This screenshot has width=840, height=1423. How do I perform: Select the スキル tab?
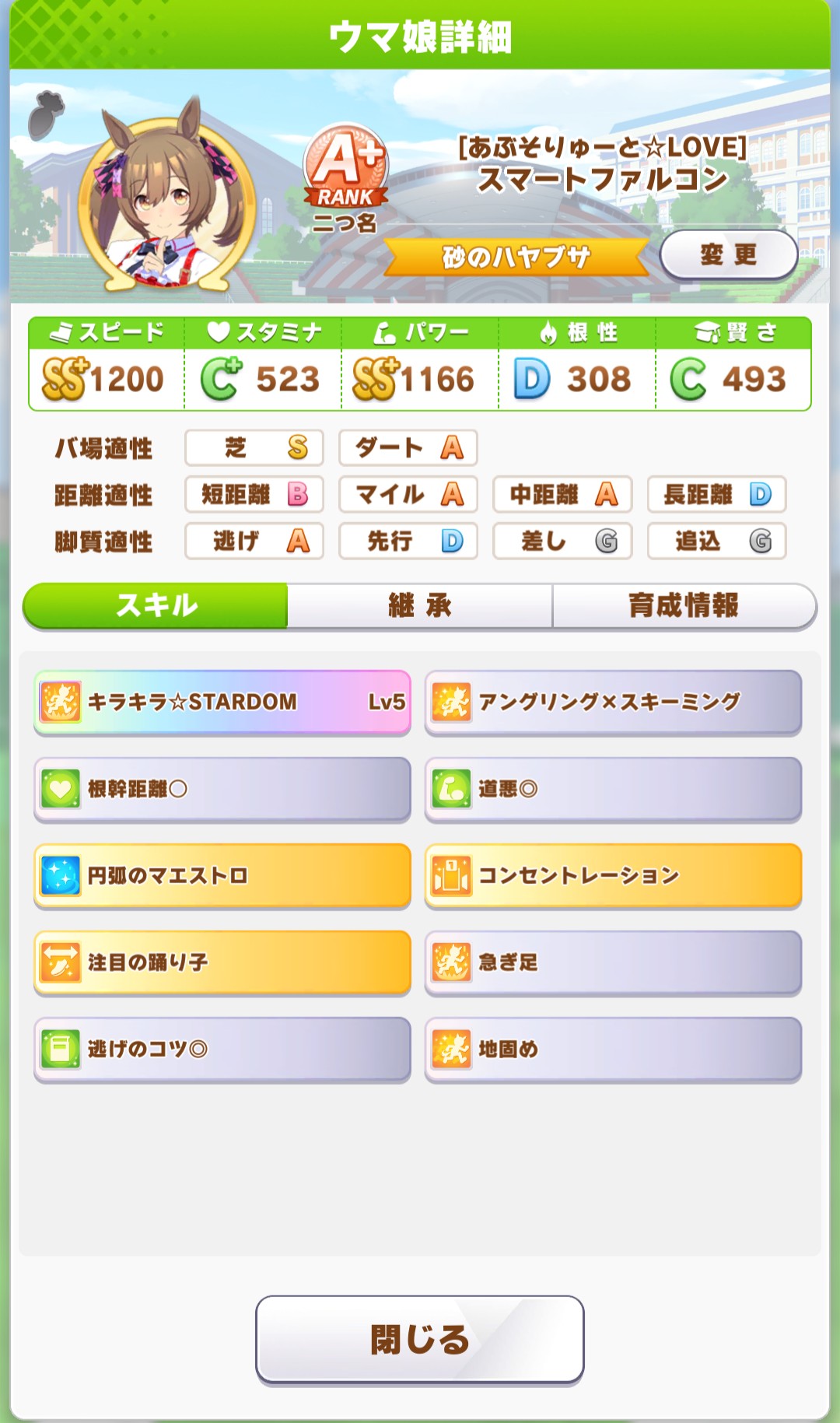tap(156, 605)
